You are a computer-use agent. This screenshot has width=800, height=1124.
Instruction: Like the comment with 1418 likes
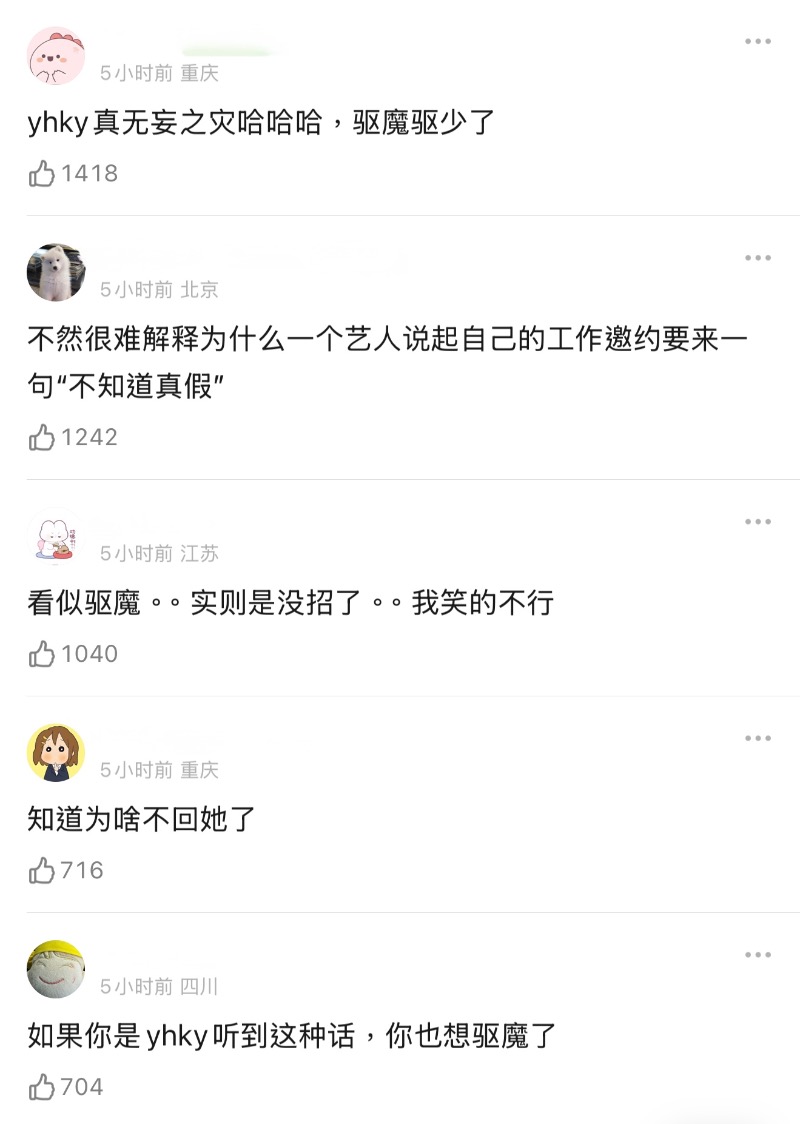click(42, 174)
